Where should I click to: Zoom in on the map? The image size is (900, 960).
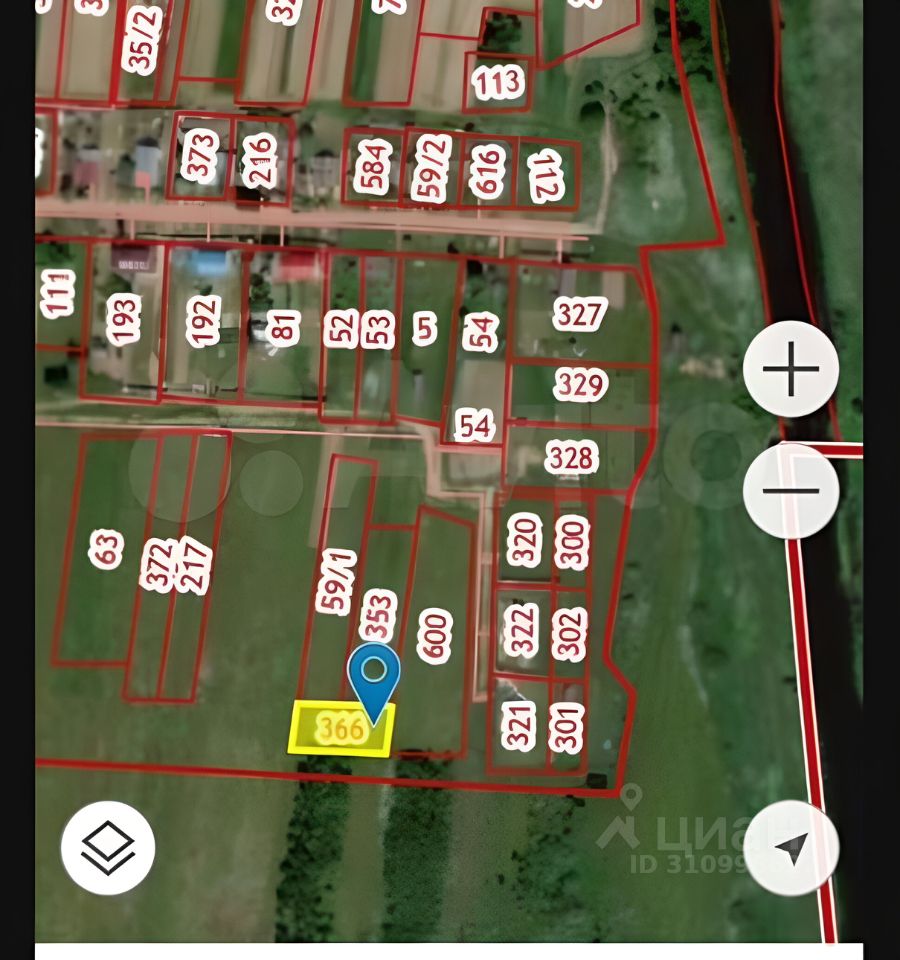coord(790,369)
